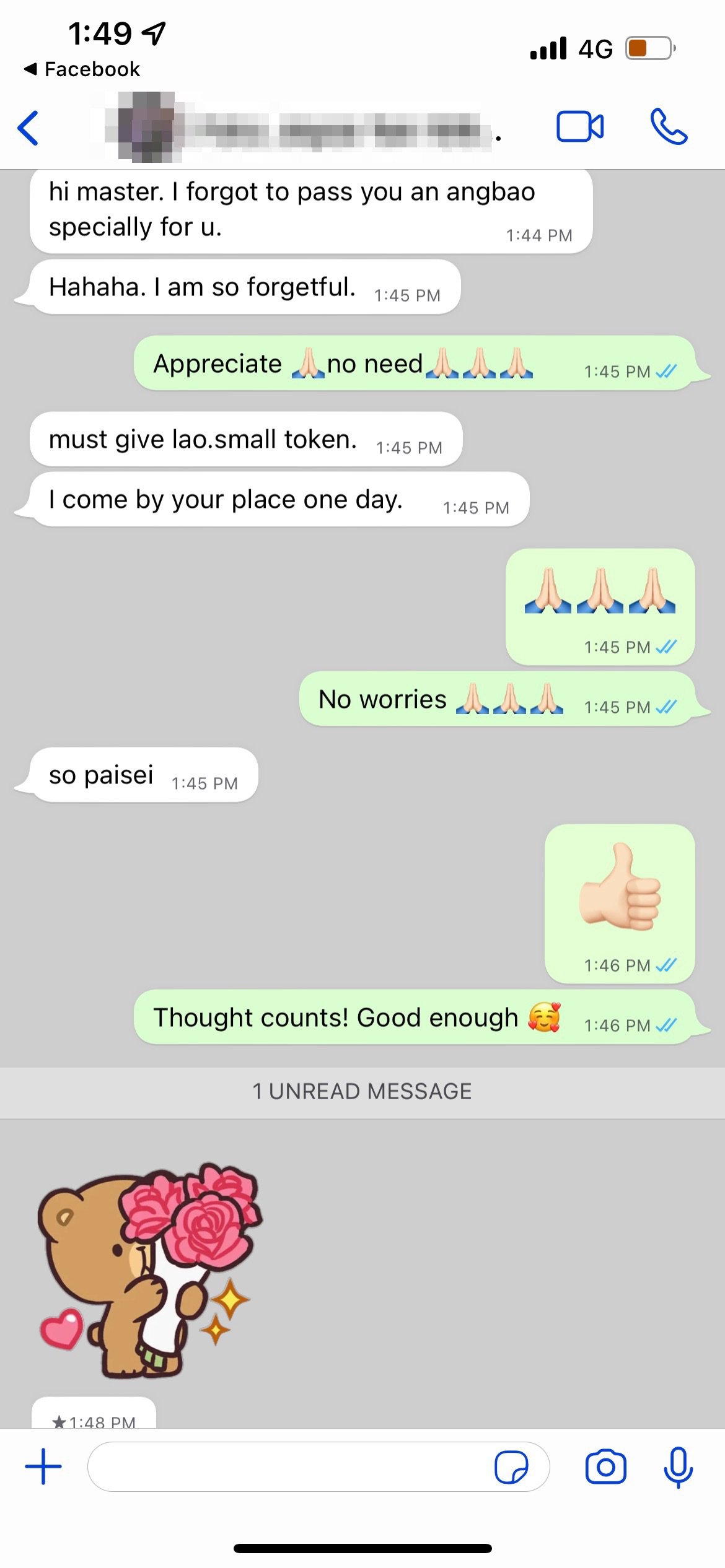
Task: Start a video call with this contact
Action: (x=579, y=127)
